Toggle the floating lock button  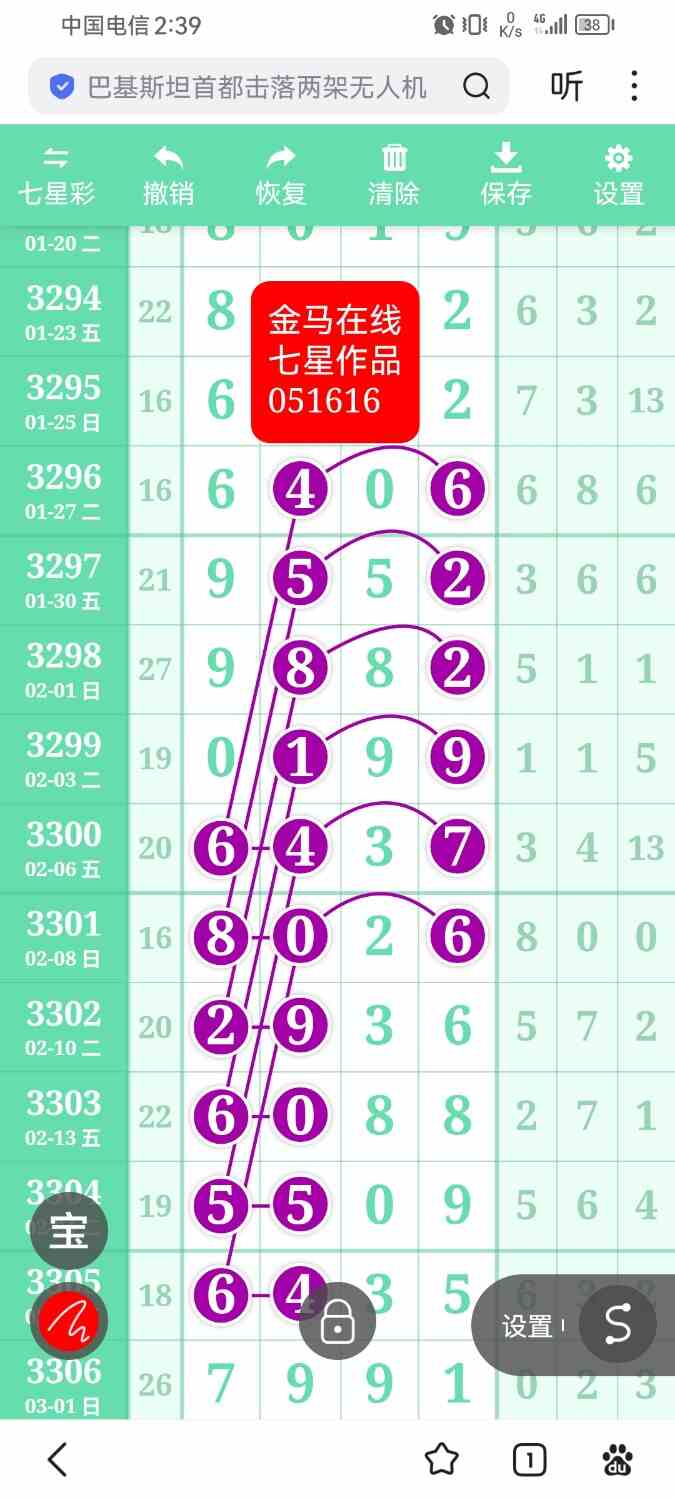point(337,1323)
